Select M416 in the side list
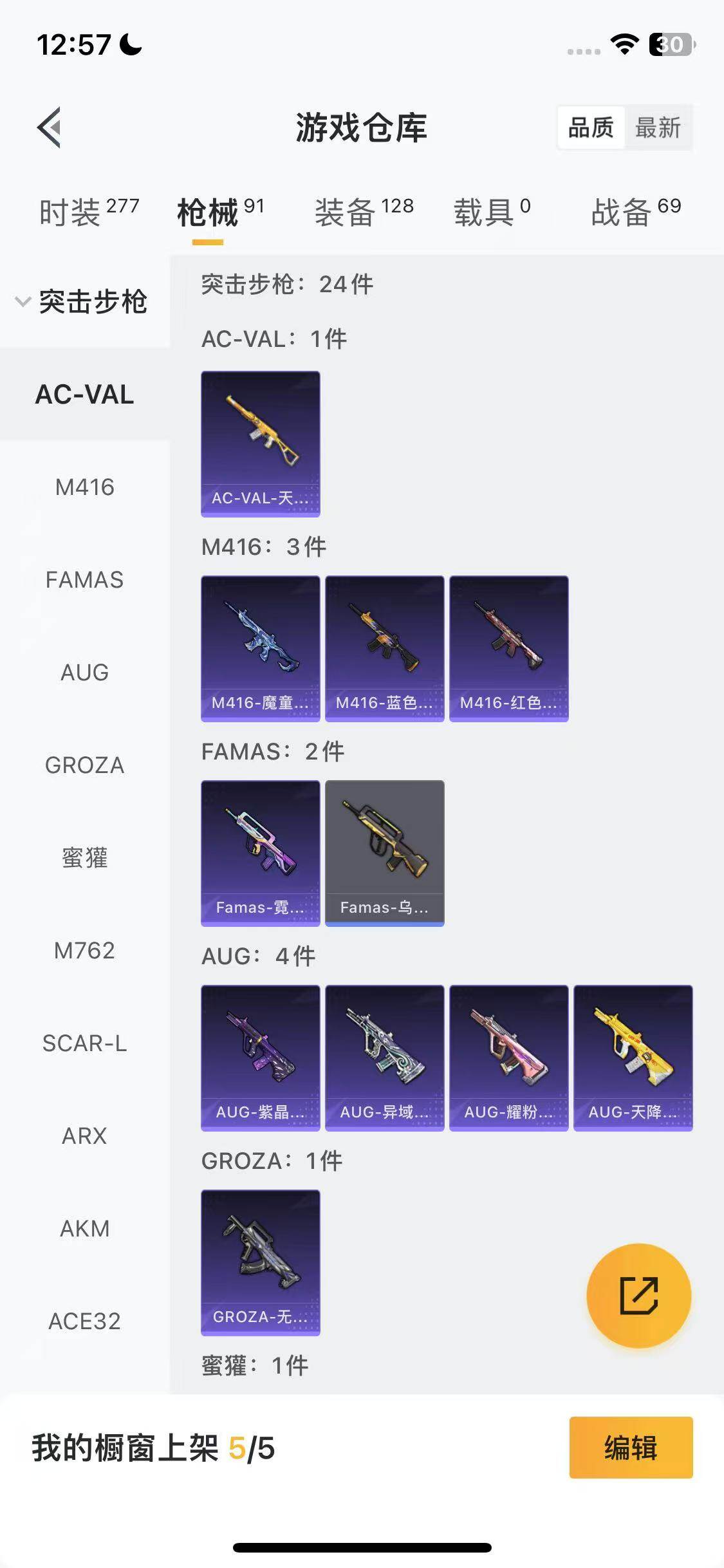 click(84, 487)
